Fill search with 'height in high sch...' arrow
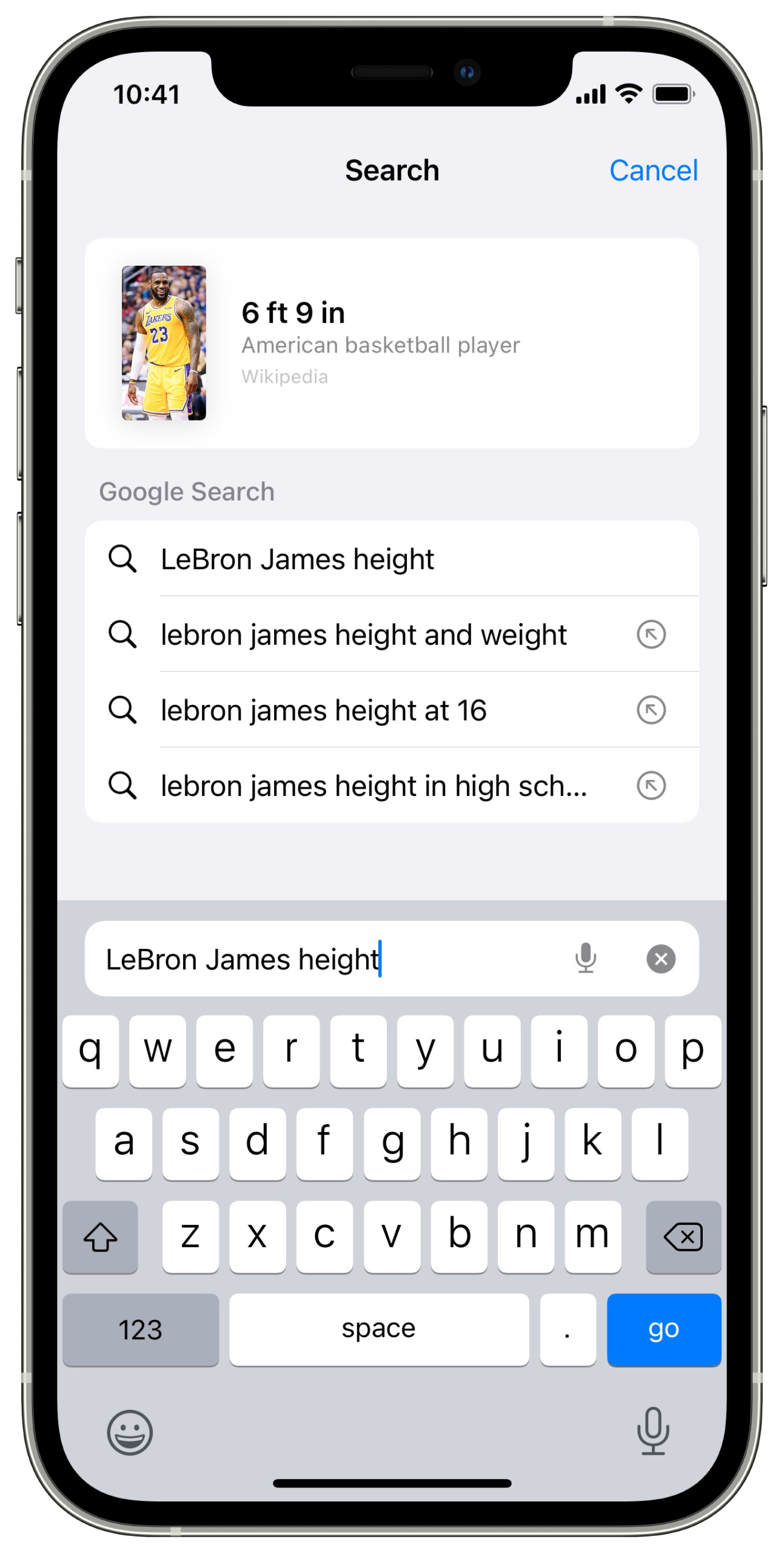The height and width of the screenshot is (1553, 784). coord(651,786)
